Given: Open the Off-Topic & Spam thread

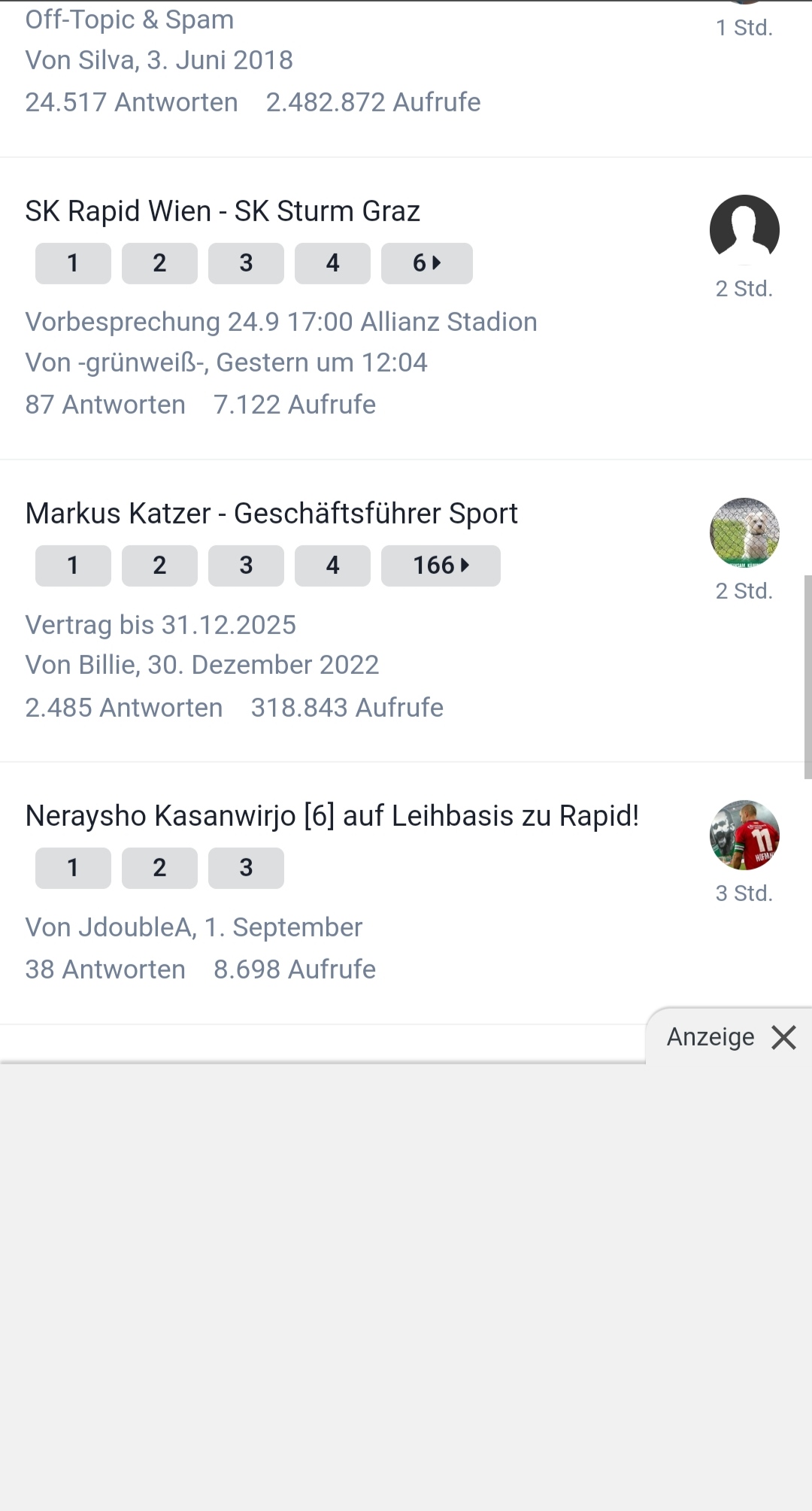Looking at the screenshot, I should coord(129,20).
